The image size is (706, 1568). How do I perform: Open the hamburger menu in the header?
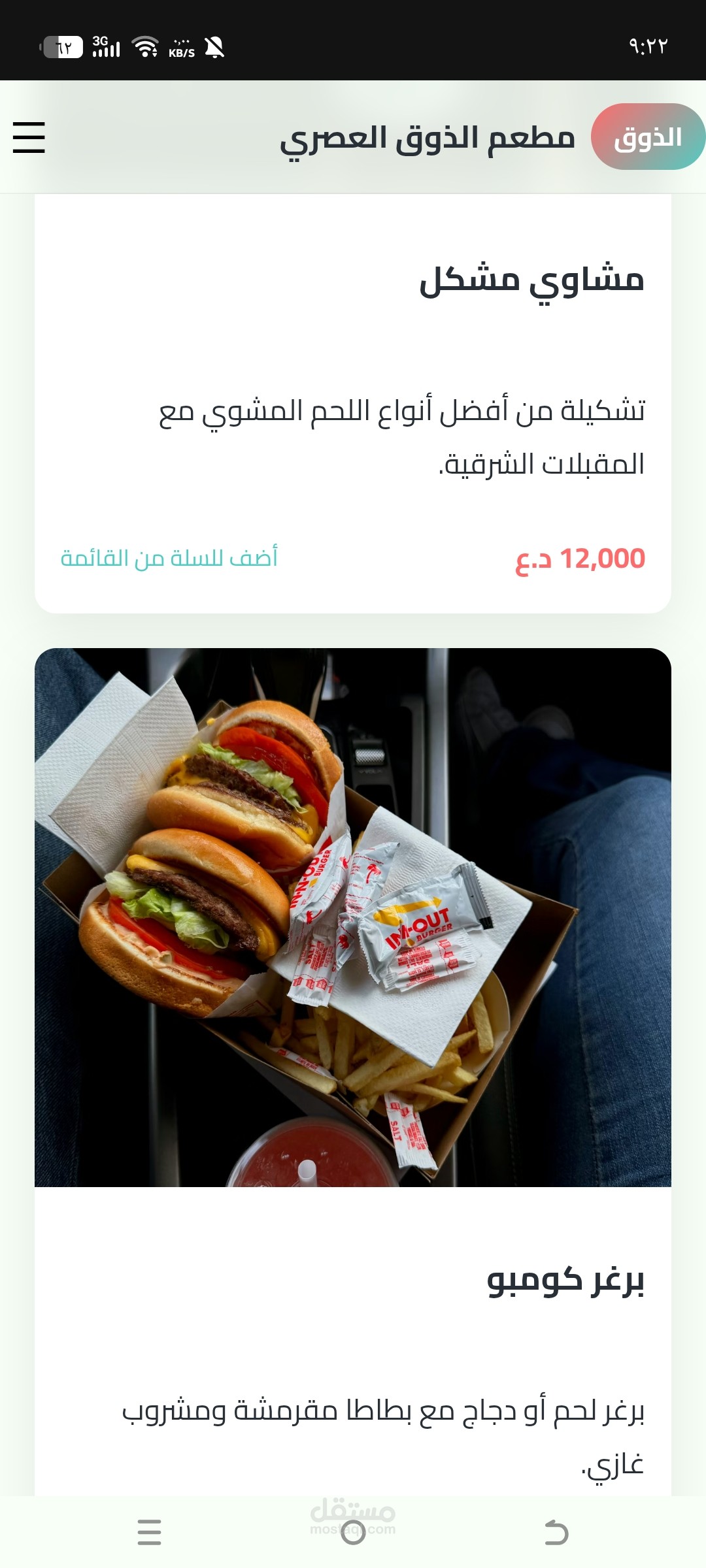pyautogui.click(x=29, y=137)
